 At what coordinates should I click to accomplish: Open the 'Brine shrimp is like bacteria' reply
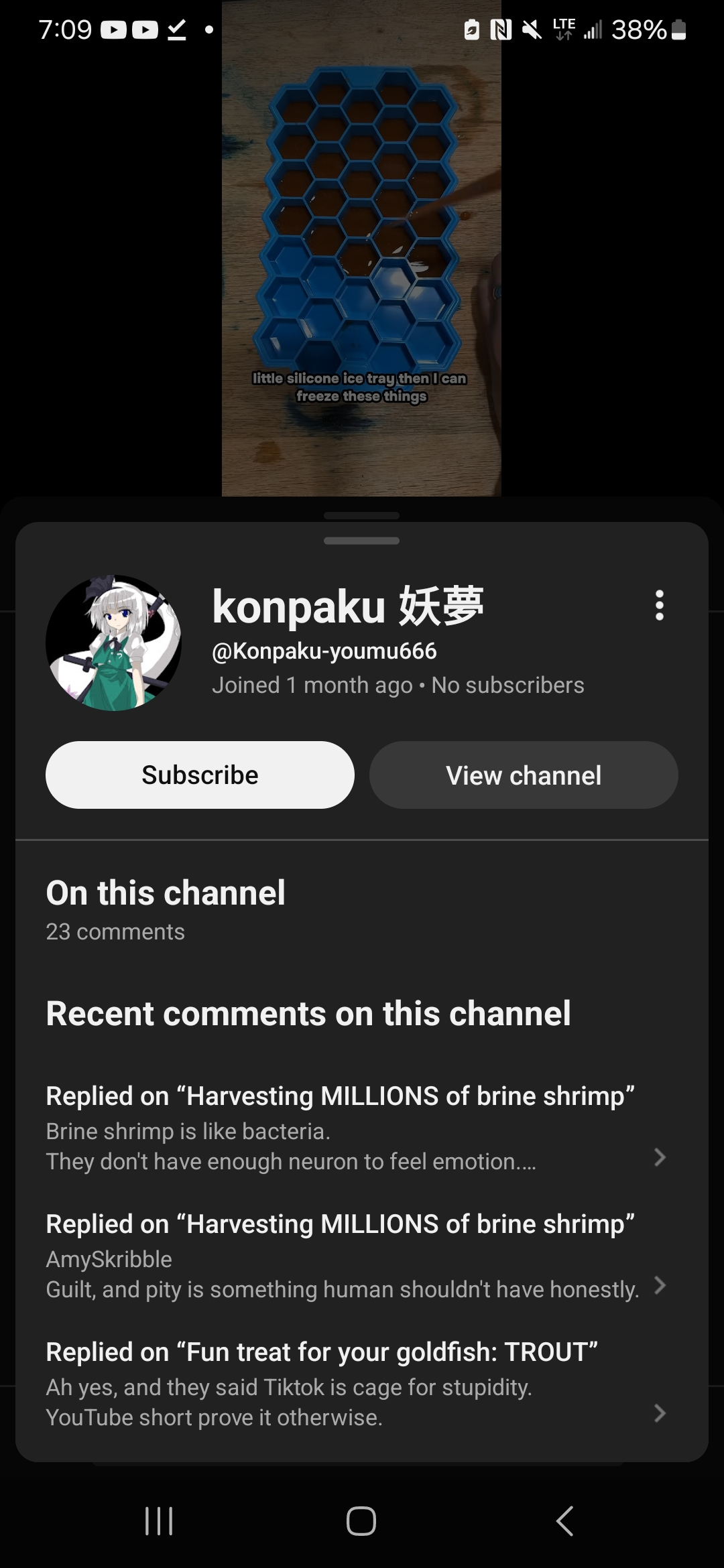pyautogui.click(x=355, y=1128)
